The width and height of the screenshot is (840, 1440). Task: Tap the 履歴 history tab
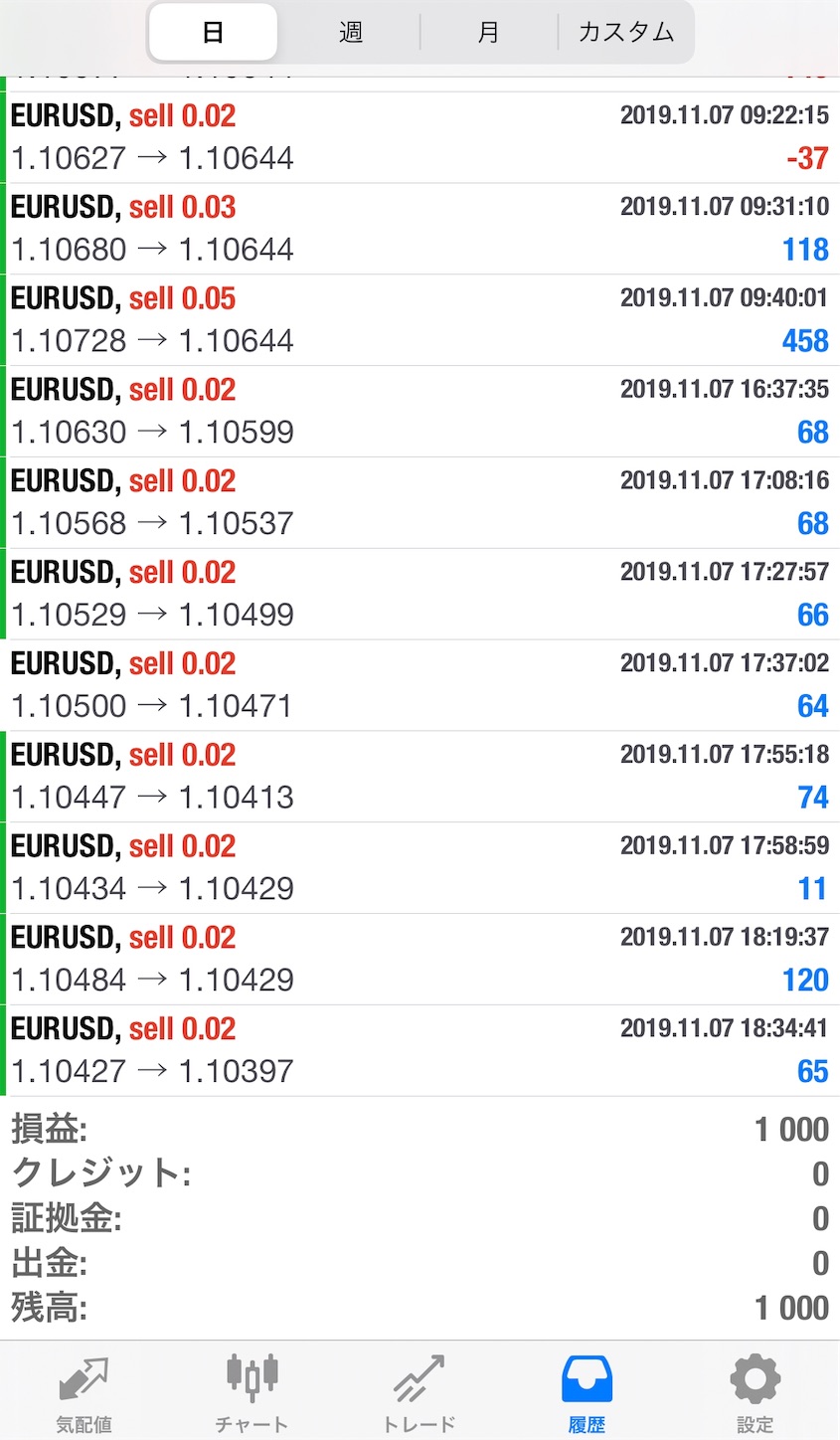[x=587, y=1392]
